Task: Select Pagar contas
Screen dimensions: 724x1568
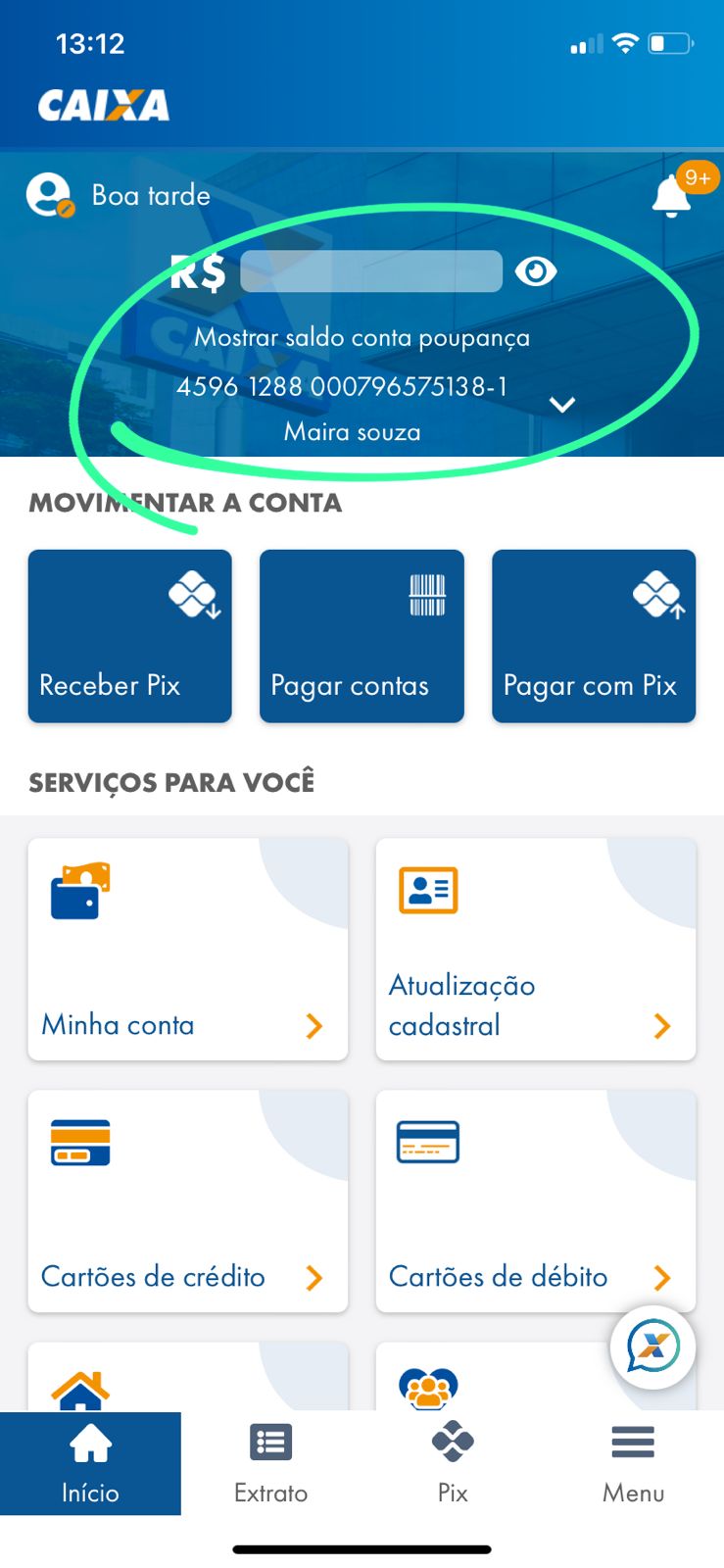Action: [x=362, y=636]
